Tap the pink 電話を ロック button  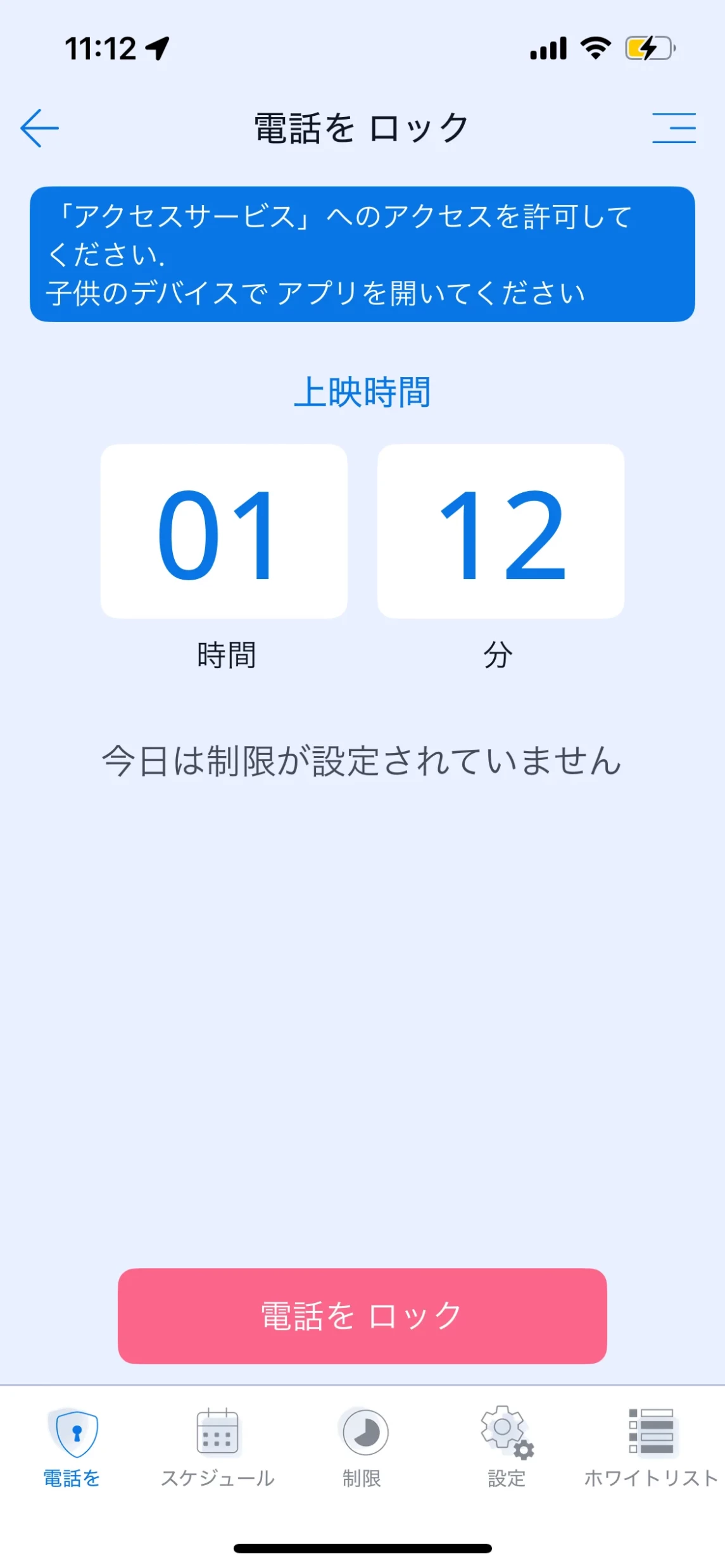(362, 1316)
